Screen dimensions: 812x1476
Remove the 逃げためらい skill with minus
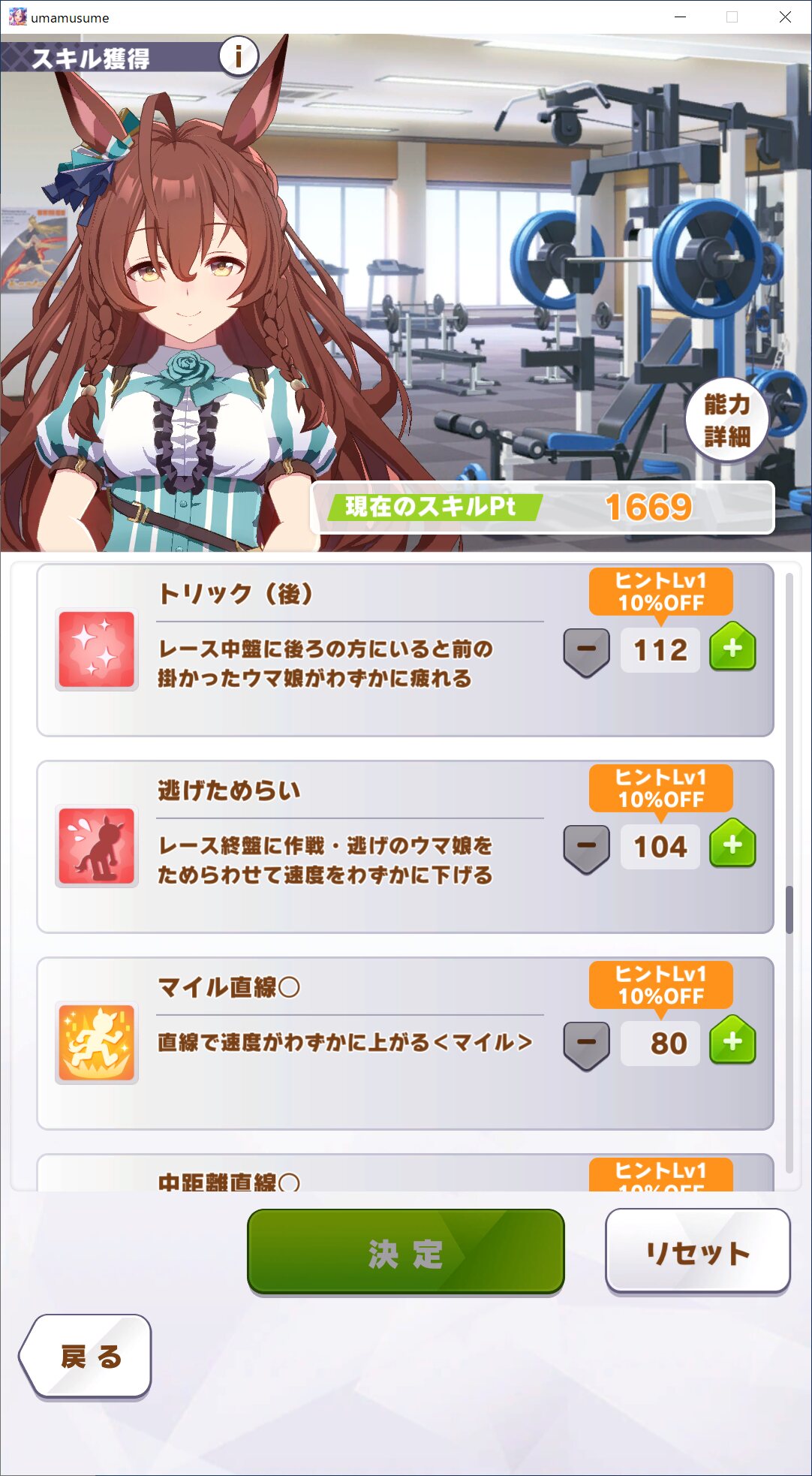(x=586, y=847)
